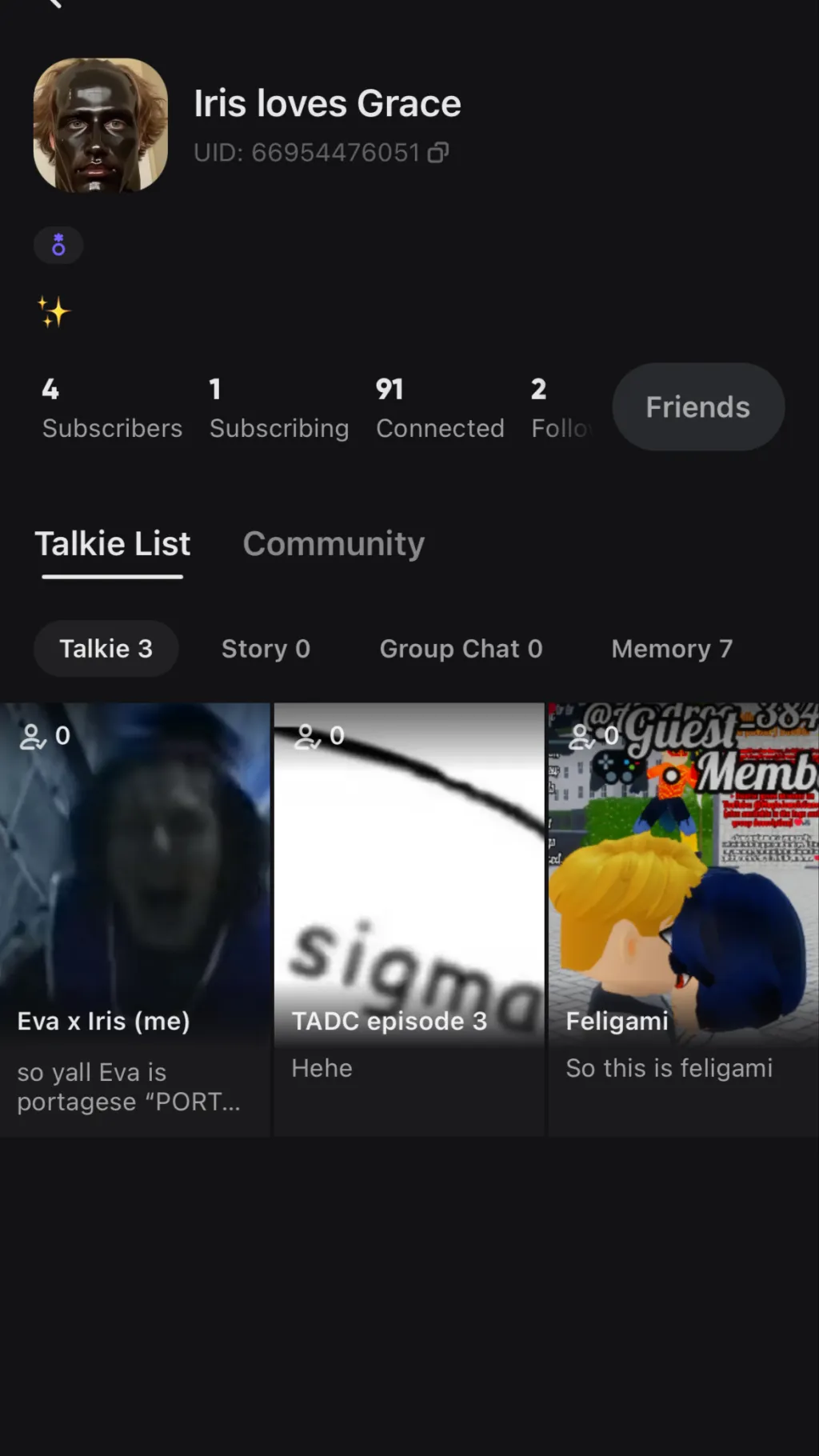Open the 91 Connected list

[x=440, y=408]
